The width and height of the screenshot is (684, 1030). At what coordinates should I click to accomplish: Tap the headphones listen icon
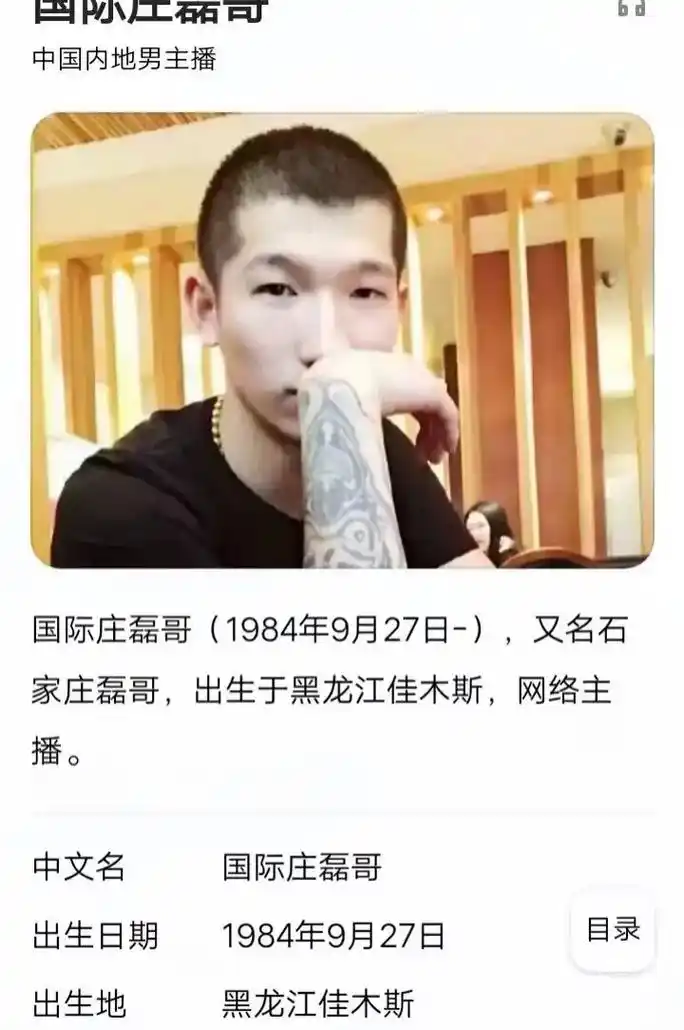pyautogui.click(x=631, y=8)
